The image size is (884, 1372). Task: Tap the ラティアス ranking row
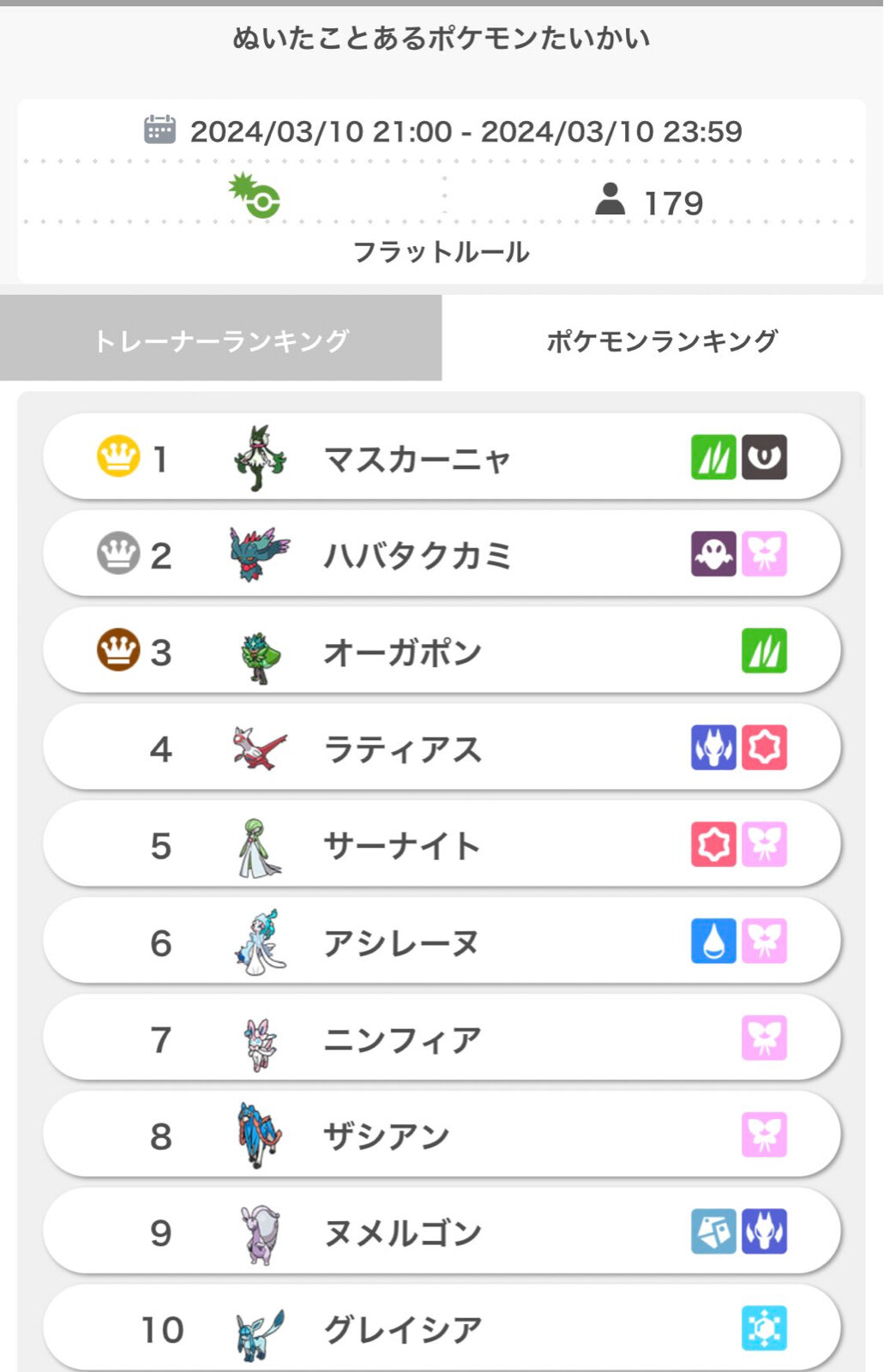pyautogui.click(x=441, y=749)
